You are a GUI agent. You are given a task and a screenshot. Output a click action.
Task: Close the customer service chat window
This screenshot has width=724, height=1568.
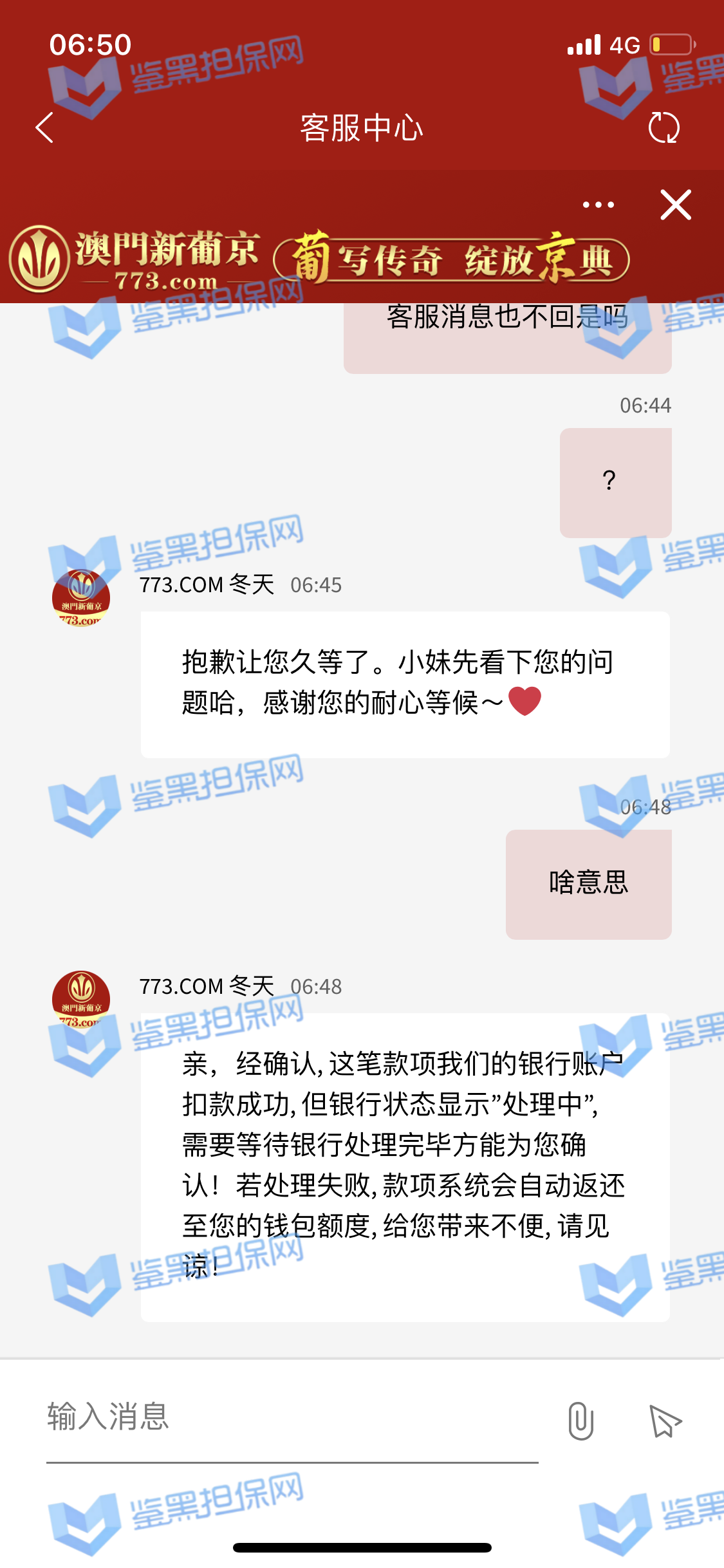(x=675, y=205)
